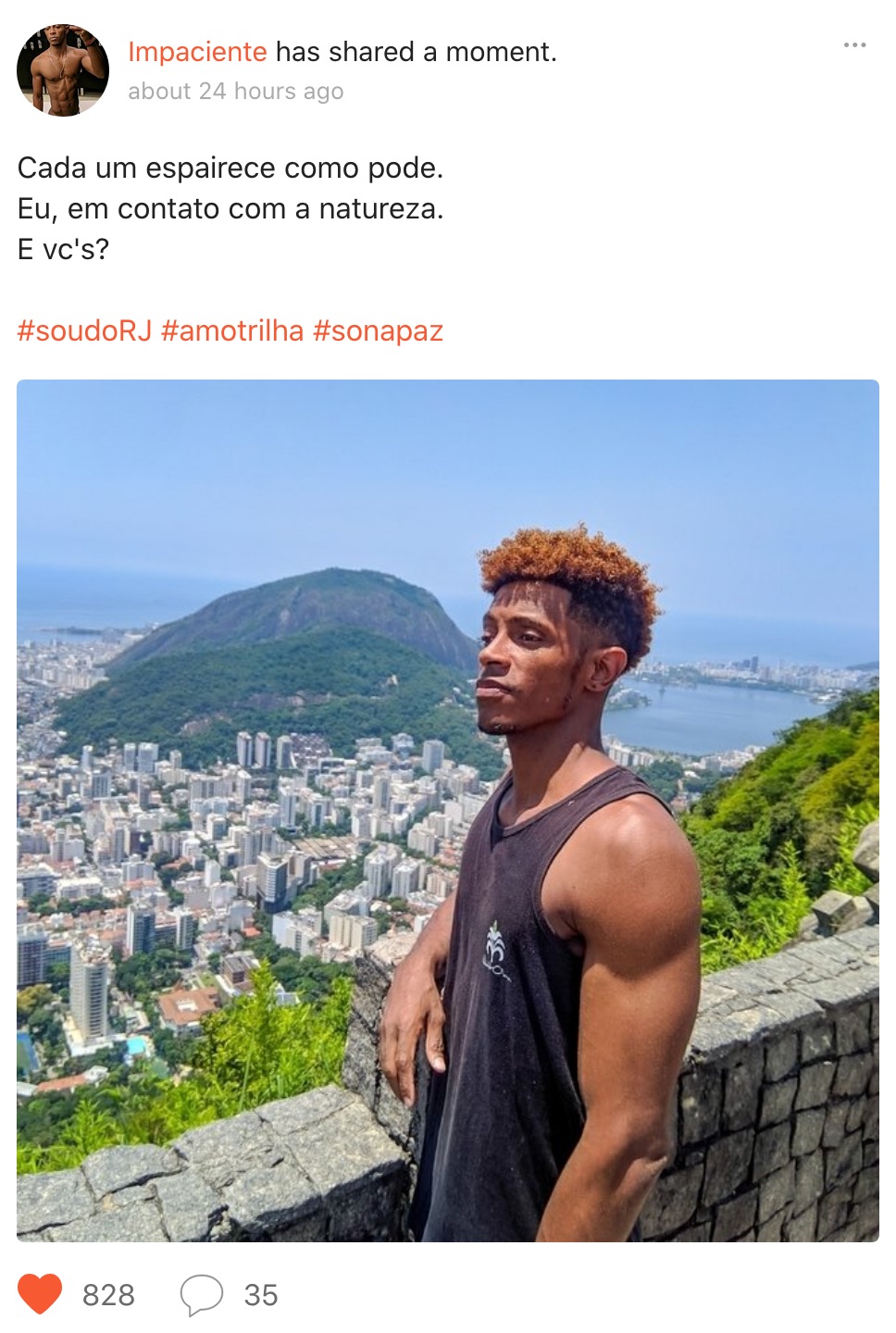The image size is (896, 1333).
Task: Open Impaciente's profile picture
Action: point(63,70)
